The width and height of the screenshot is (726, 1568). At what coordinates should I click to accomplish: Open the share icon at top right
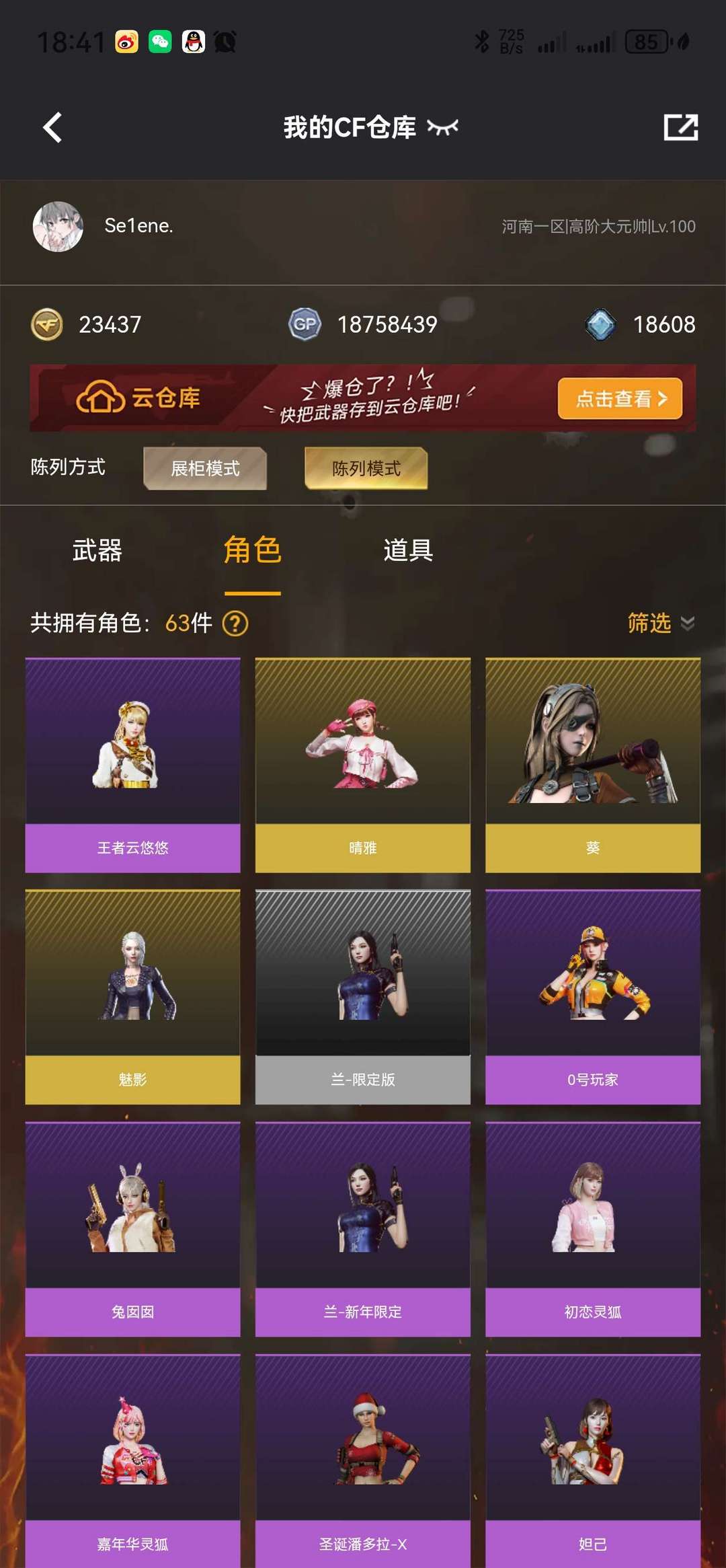[682, 126]
